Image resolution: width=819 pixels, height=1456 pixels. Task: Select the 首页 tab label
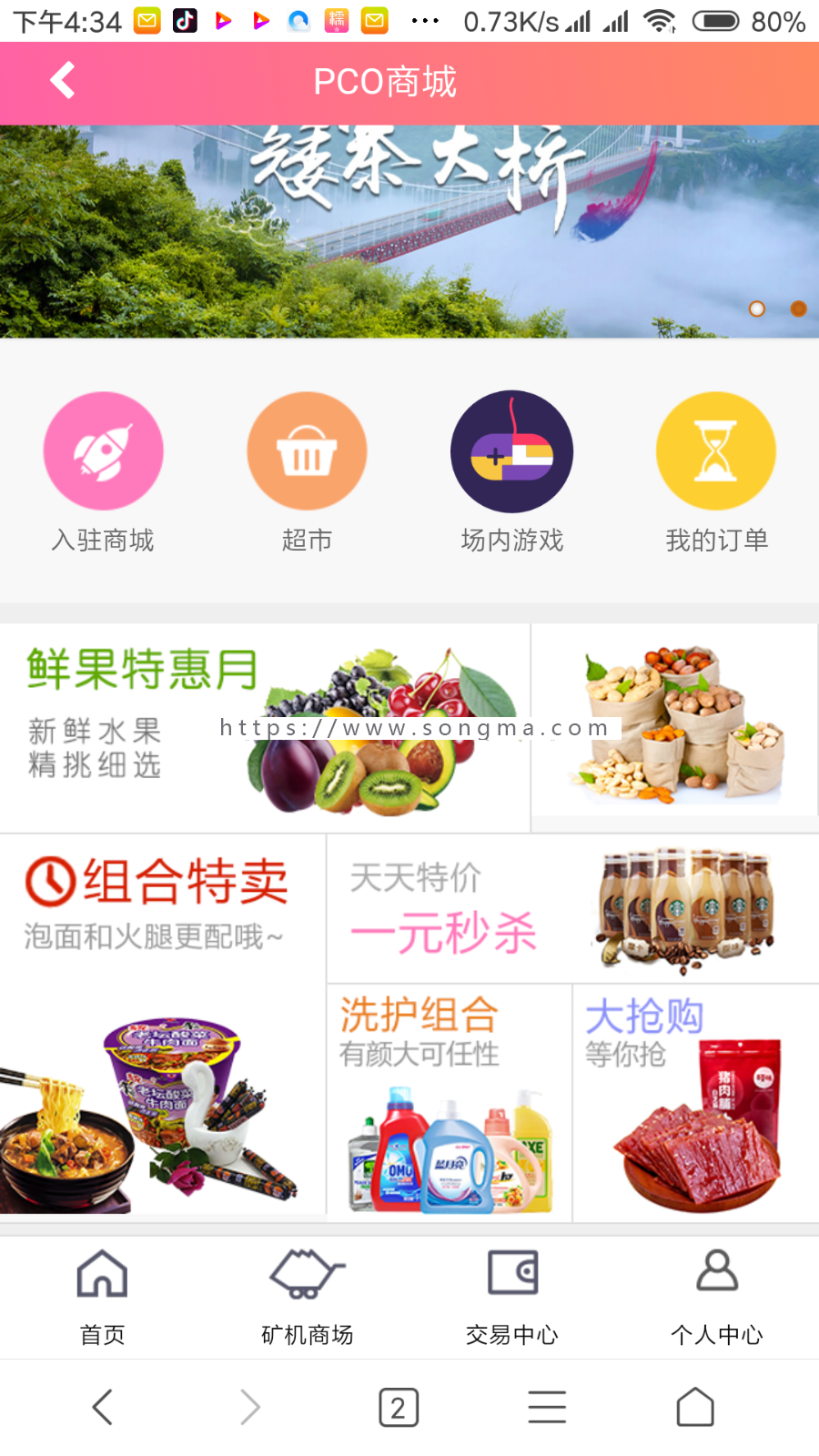click(x=102, y=1335)
